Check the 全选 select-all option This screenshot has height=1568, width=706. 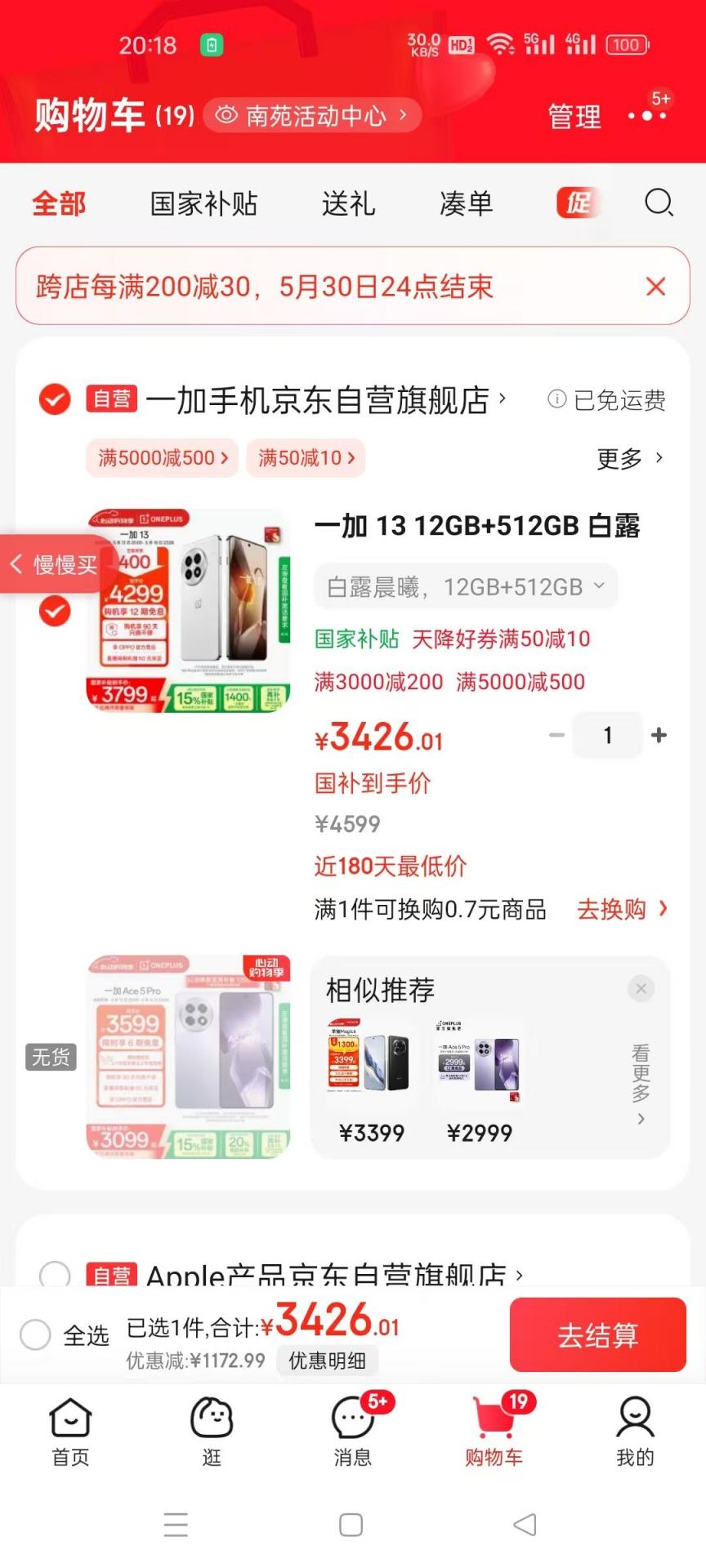tap(36, 1334)
